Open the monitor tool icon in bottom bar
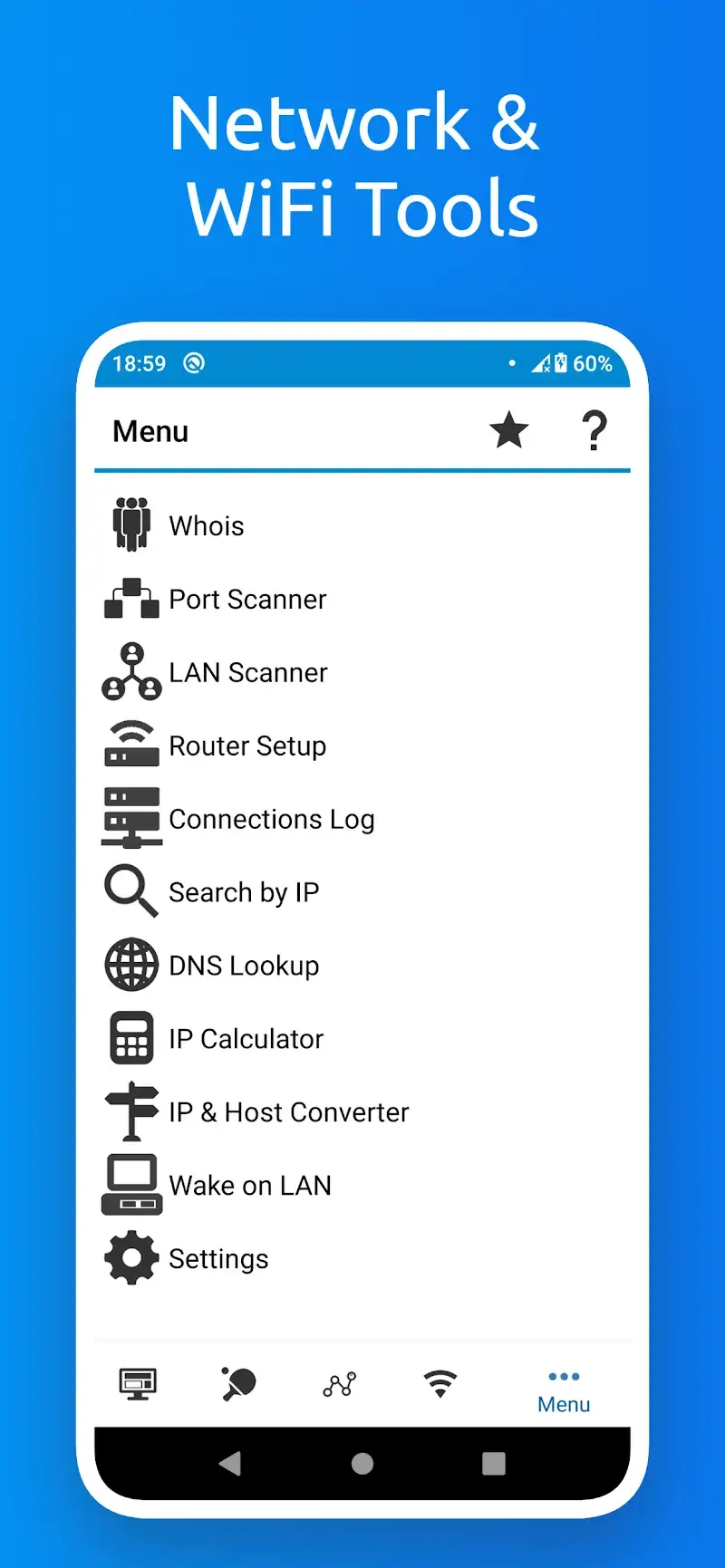 pos(138,1384)
